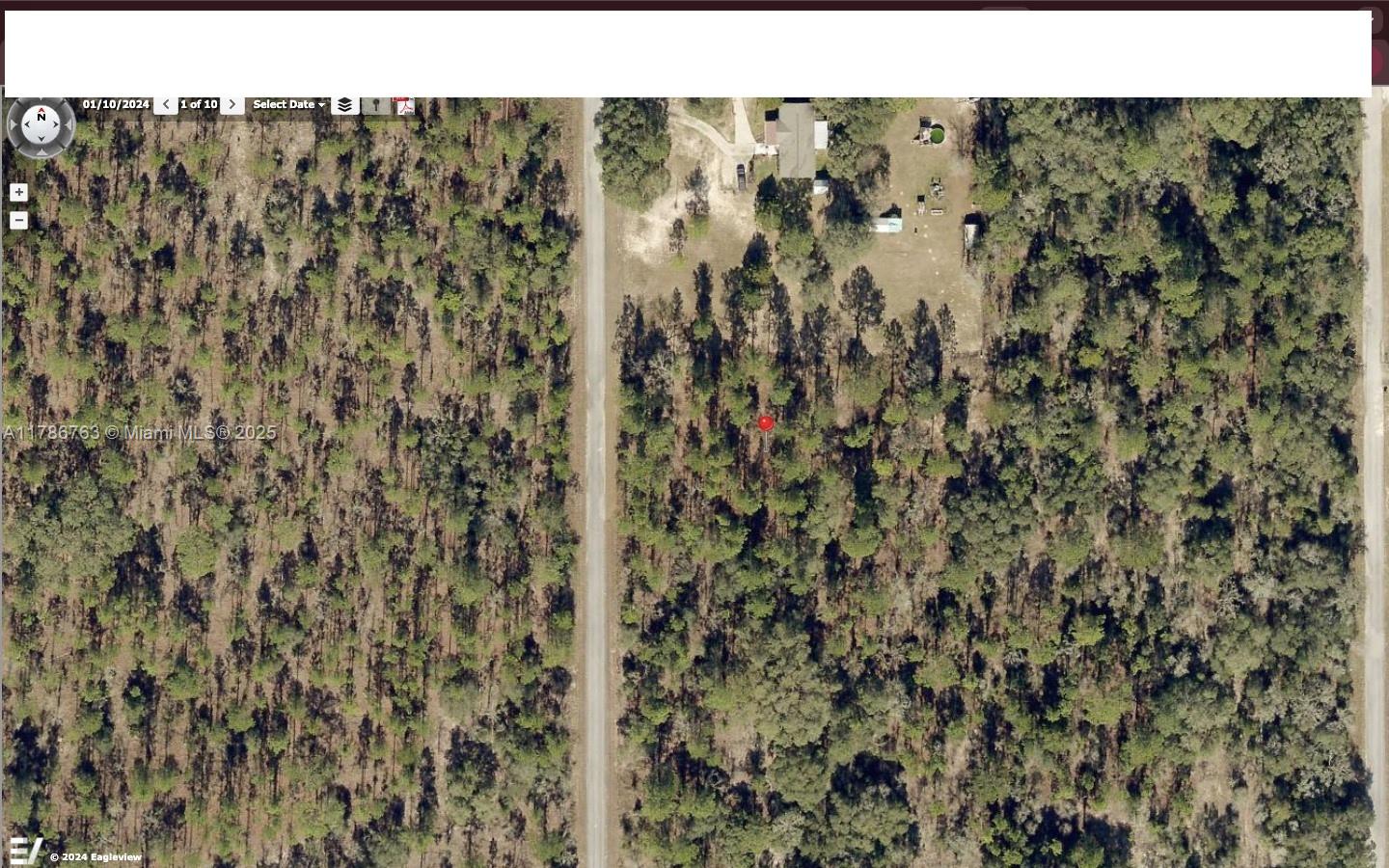Screen dimensions: 1389x868
Task: Export the view as PDF
Action: [404, 105]
